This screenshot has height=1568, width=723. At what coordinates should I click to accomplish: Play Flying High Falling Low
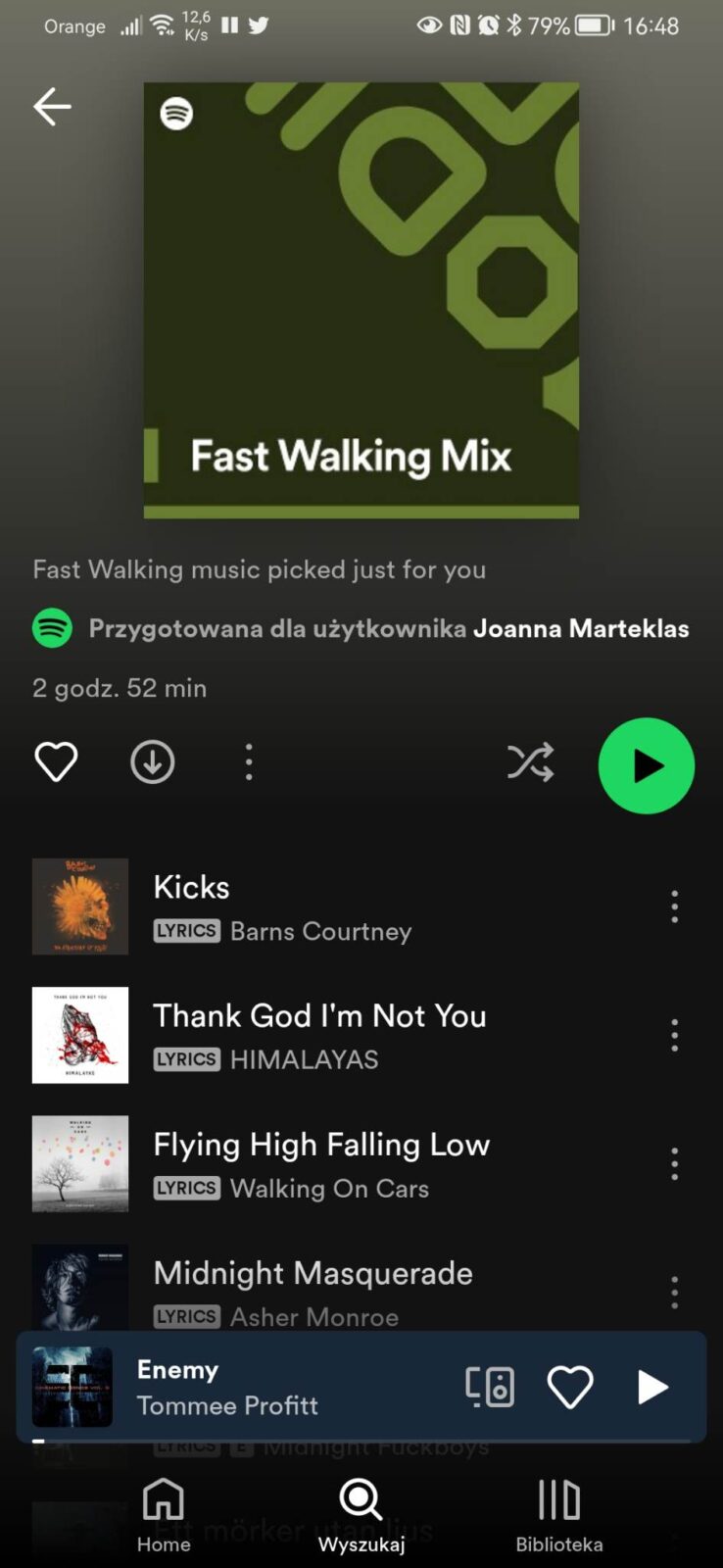(x=321, y=1163)
